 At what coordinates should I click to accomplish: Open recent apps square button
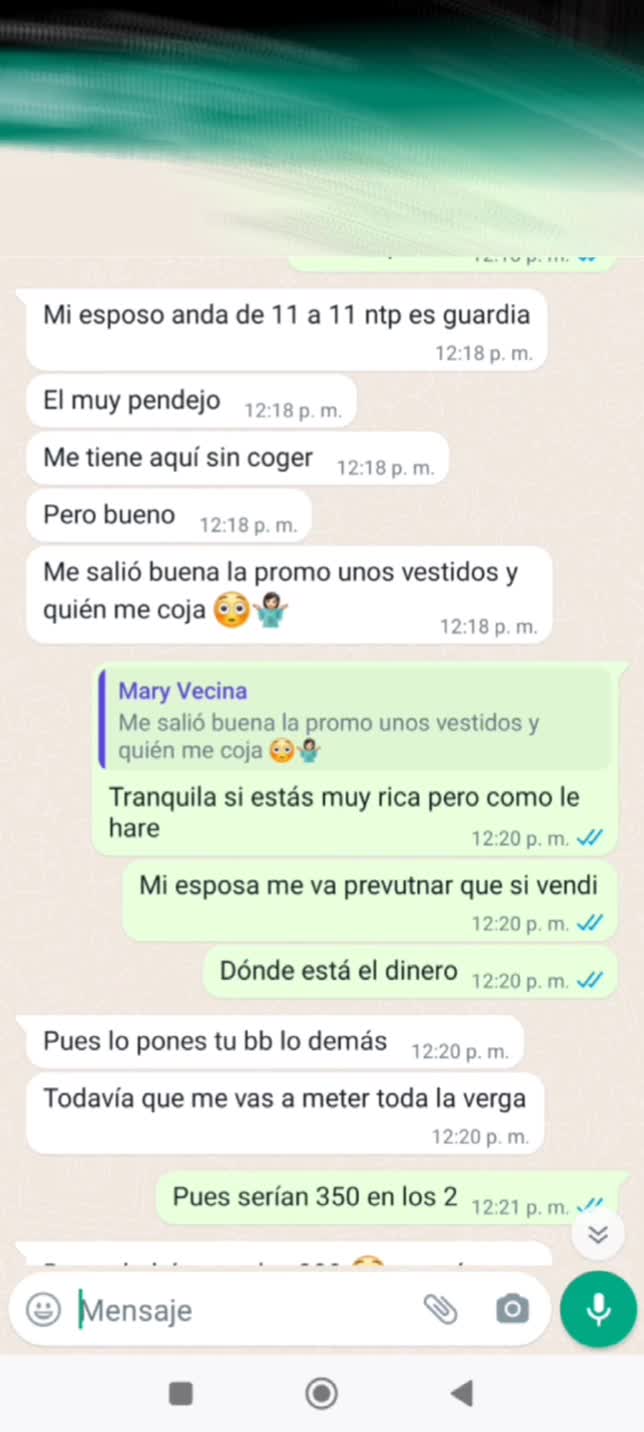181,1393
